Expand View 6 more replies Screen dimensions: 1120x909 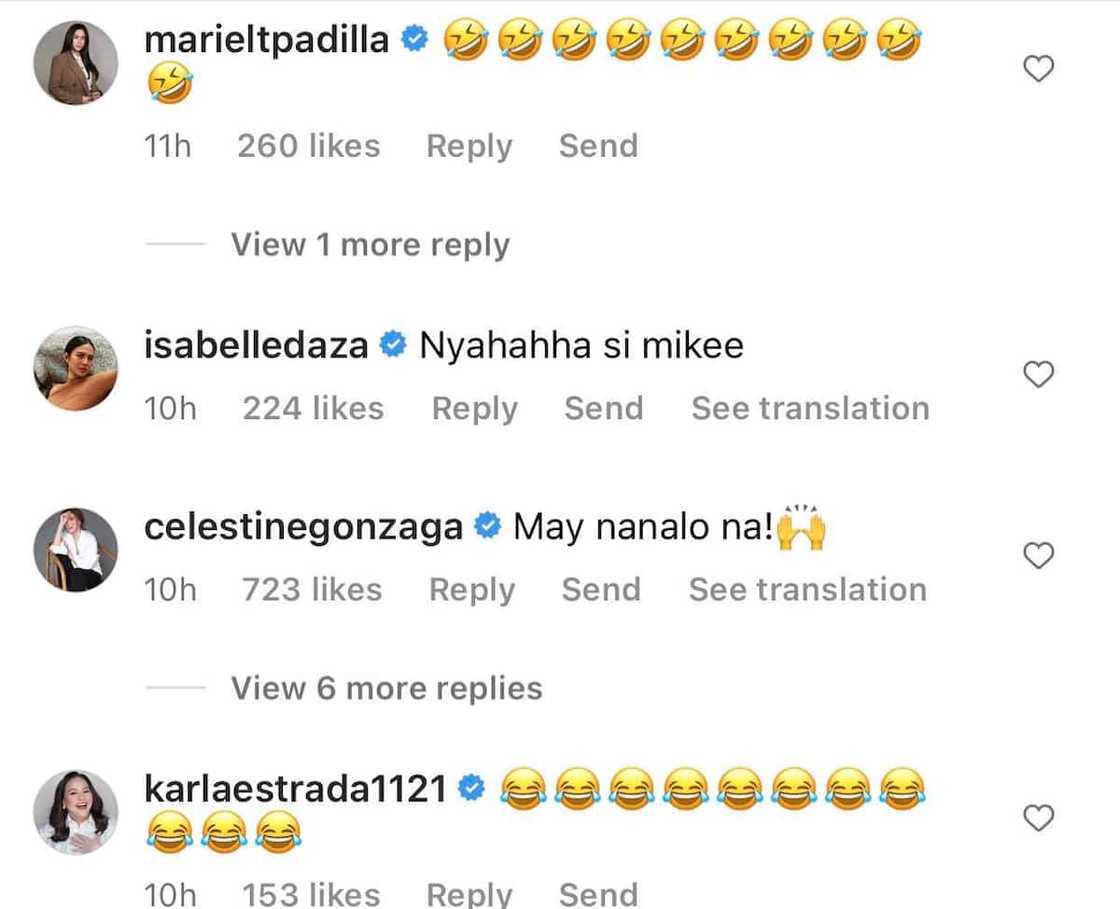click(386, 689)
